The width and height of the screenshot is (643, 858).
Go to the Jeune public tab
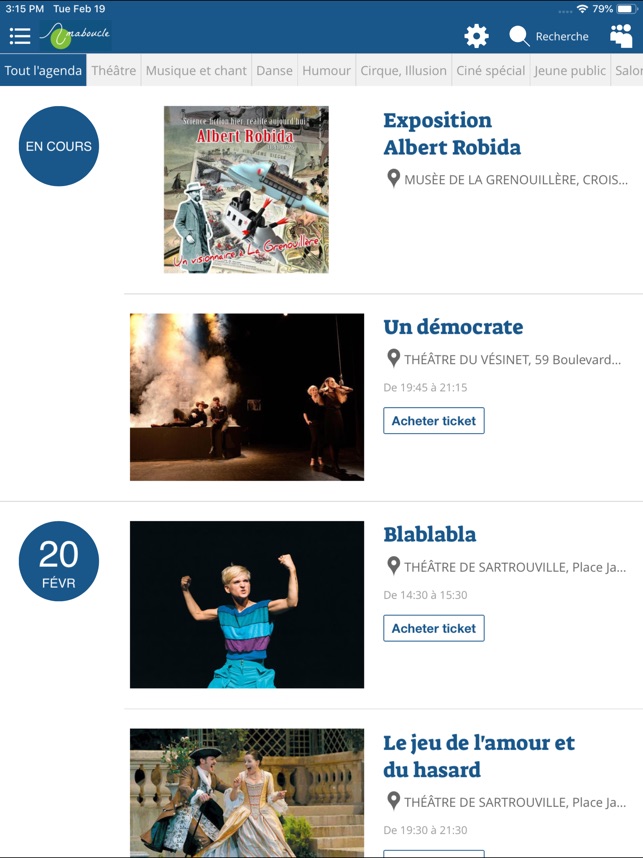click(x=570, y=71)
